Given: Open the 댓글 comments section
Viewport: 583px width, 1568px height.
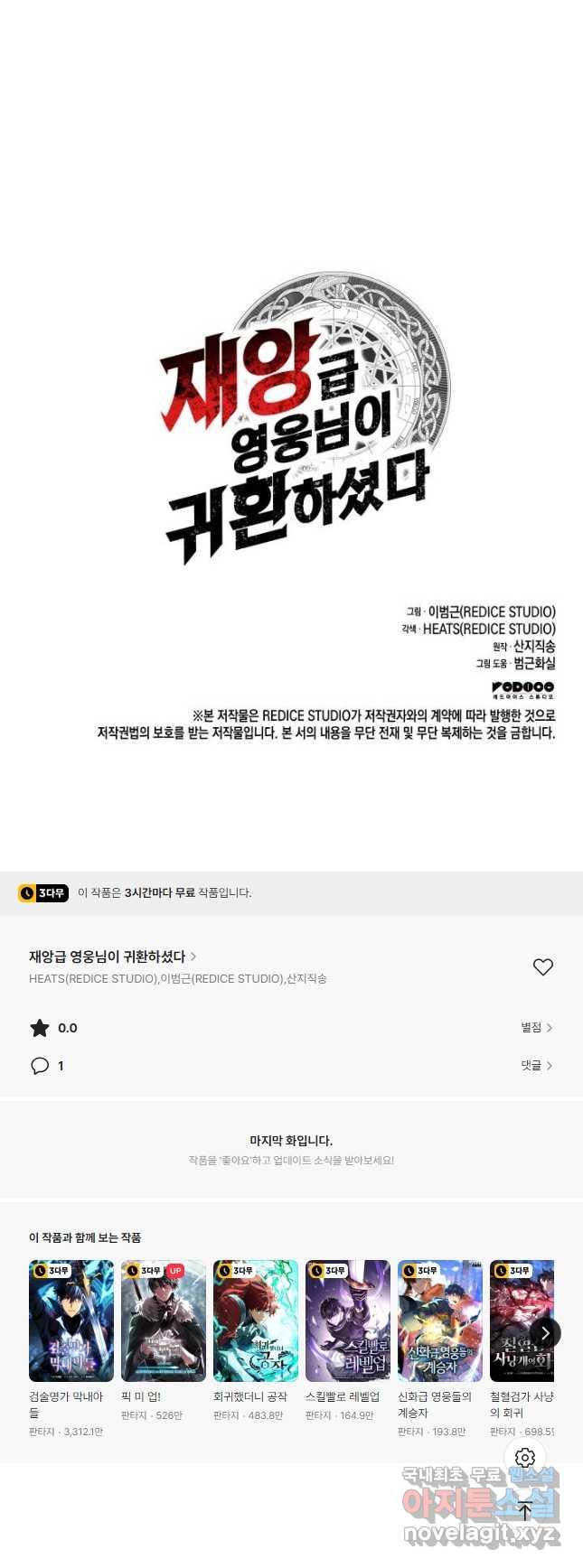Looking at the screenshot, I should (x=536, y=1065).
